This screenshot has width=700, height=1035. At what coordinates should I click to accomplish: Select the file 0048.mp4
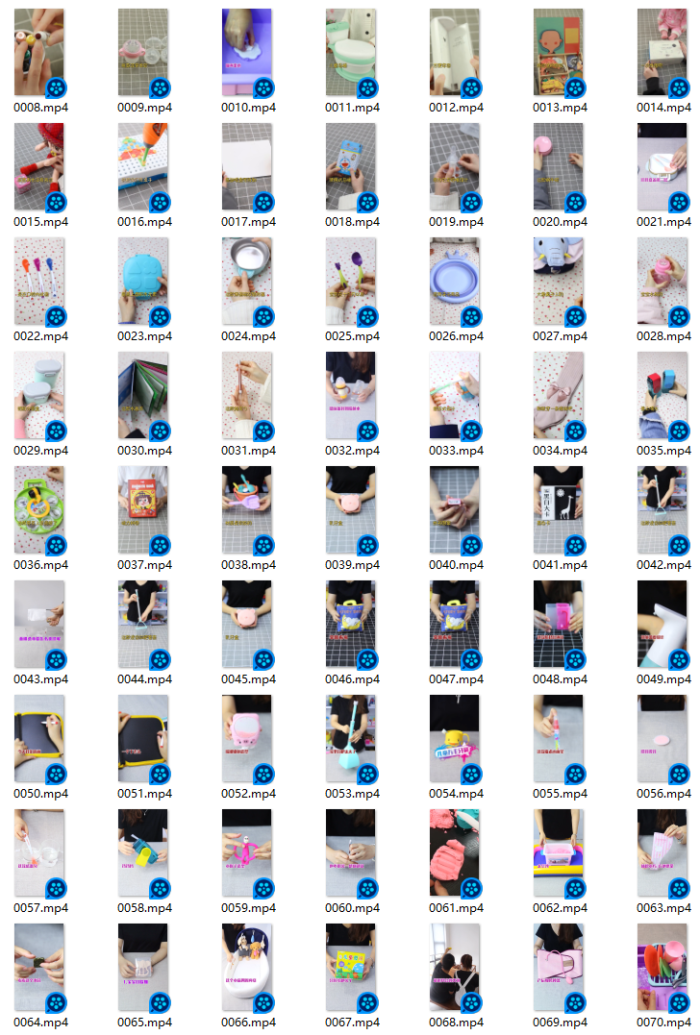559,624
